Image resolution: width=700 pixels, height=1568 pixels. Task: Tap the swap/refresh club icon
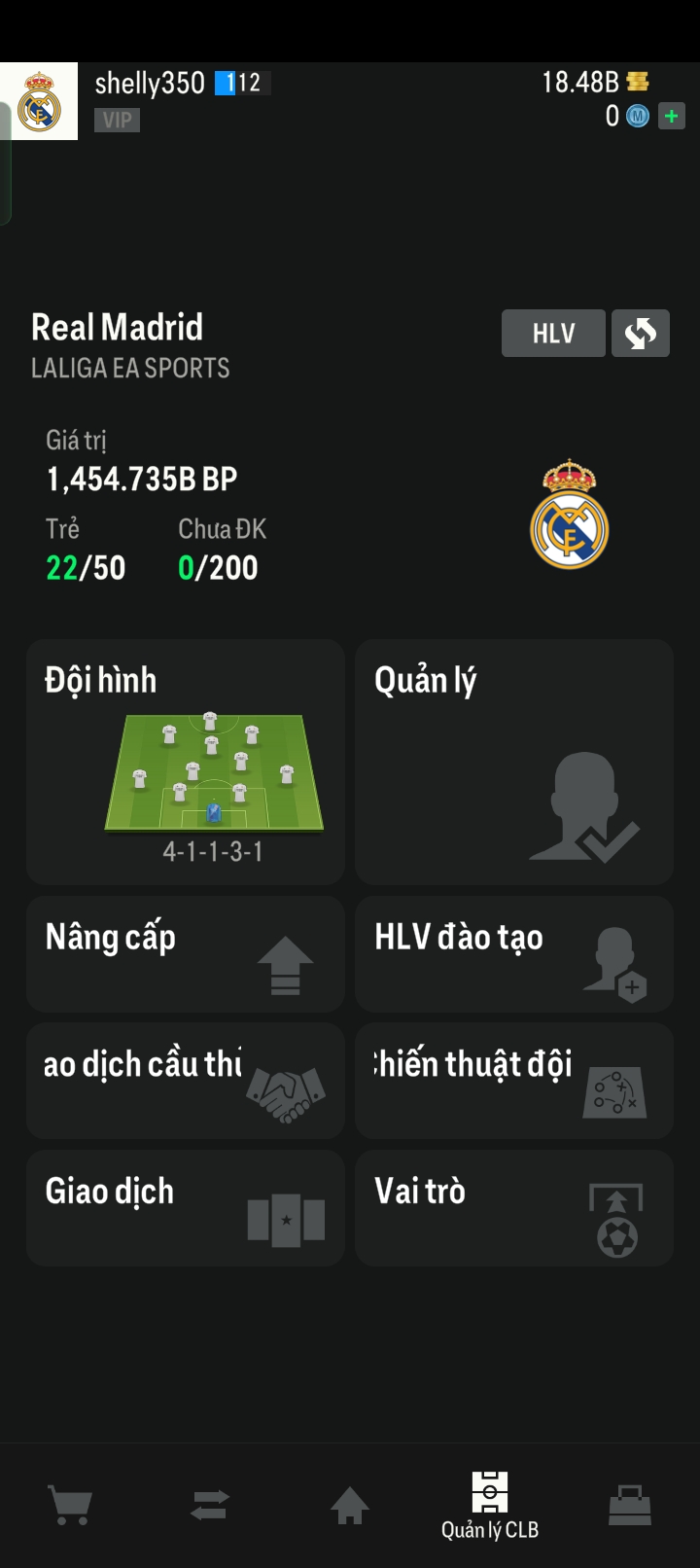click(640, 334)
